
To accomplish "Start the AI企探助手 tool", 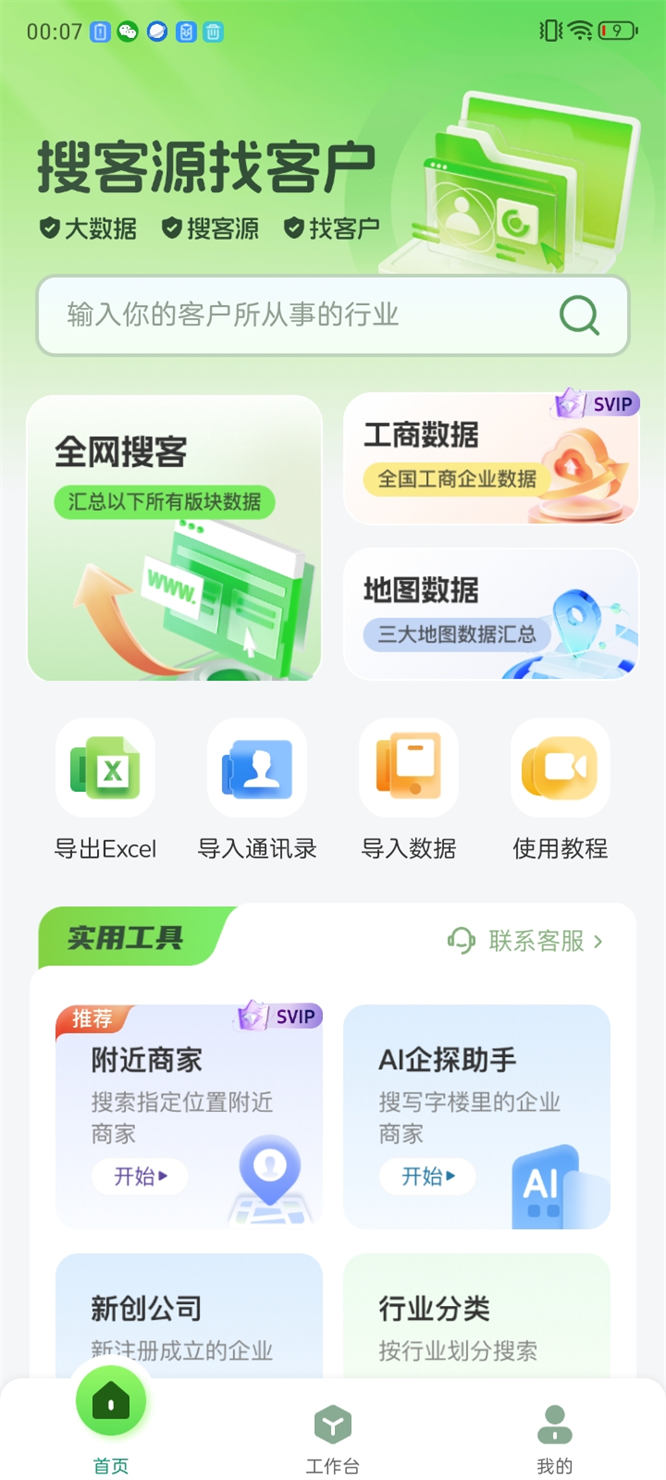I will tap(427, 1177).
